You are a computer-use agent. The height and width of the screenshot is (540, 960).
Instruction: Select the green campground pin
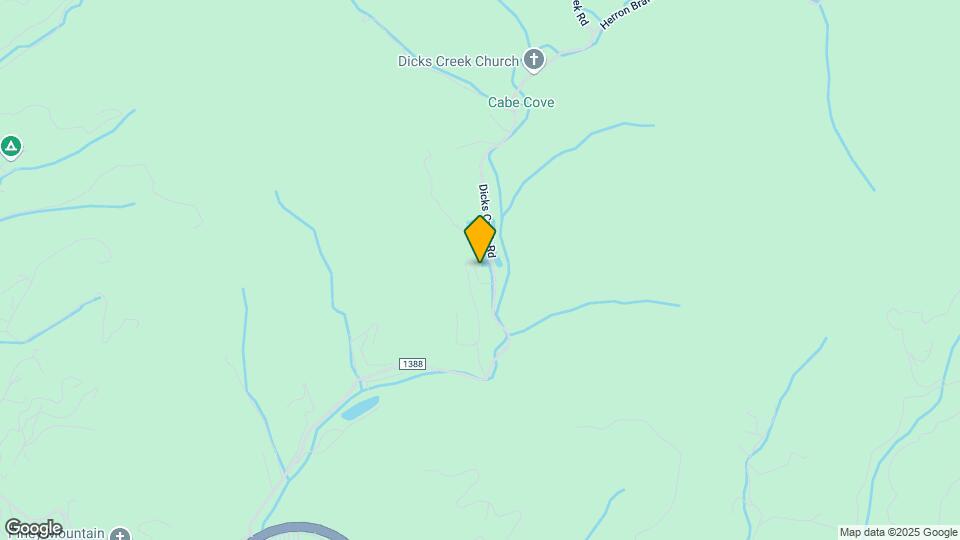11,148
